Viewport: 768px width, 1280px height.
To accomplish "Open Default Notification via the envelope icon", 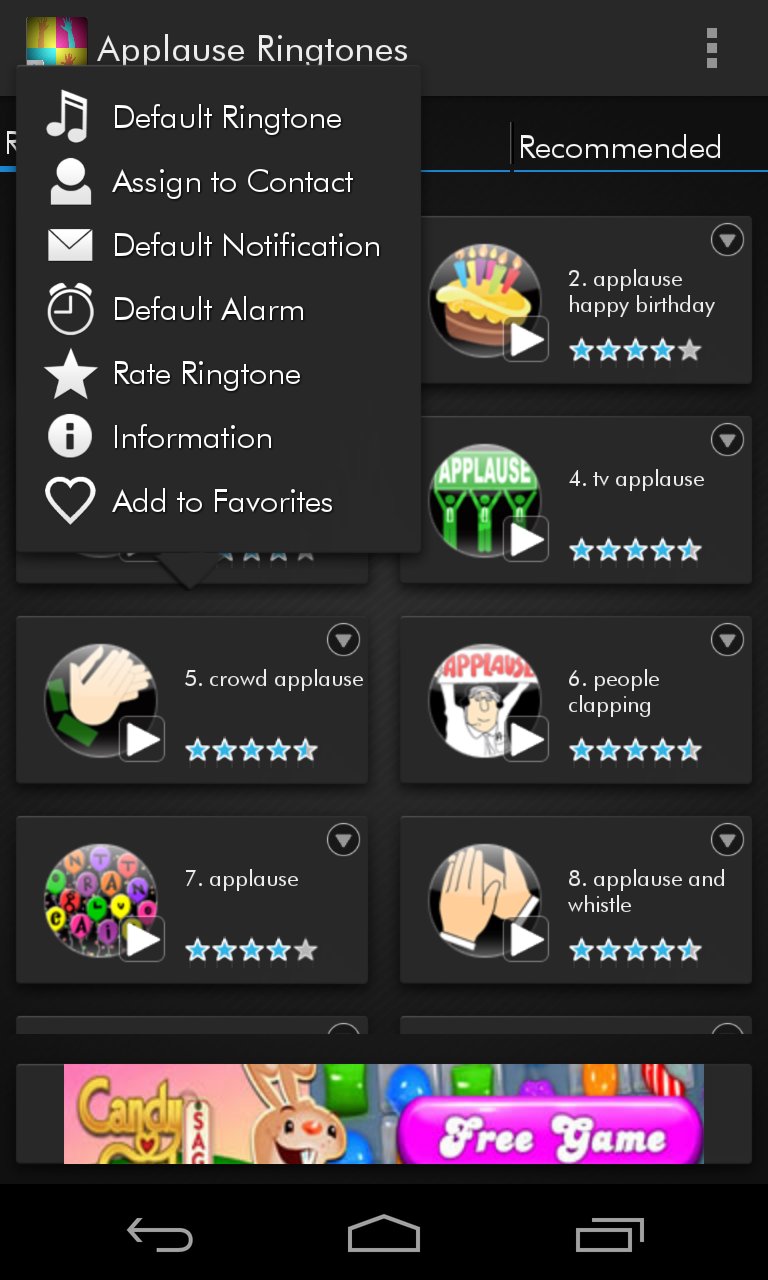I will pos(70,245).
